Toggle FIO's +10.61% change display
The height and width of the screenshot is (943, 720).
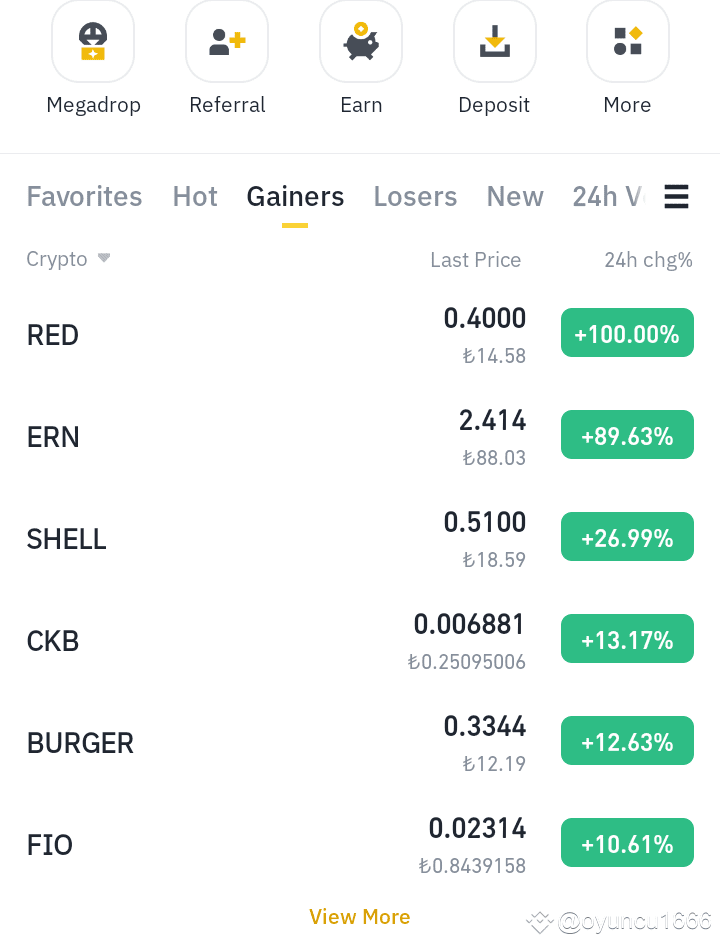click(627, 842)
